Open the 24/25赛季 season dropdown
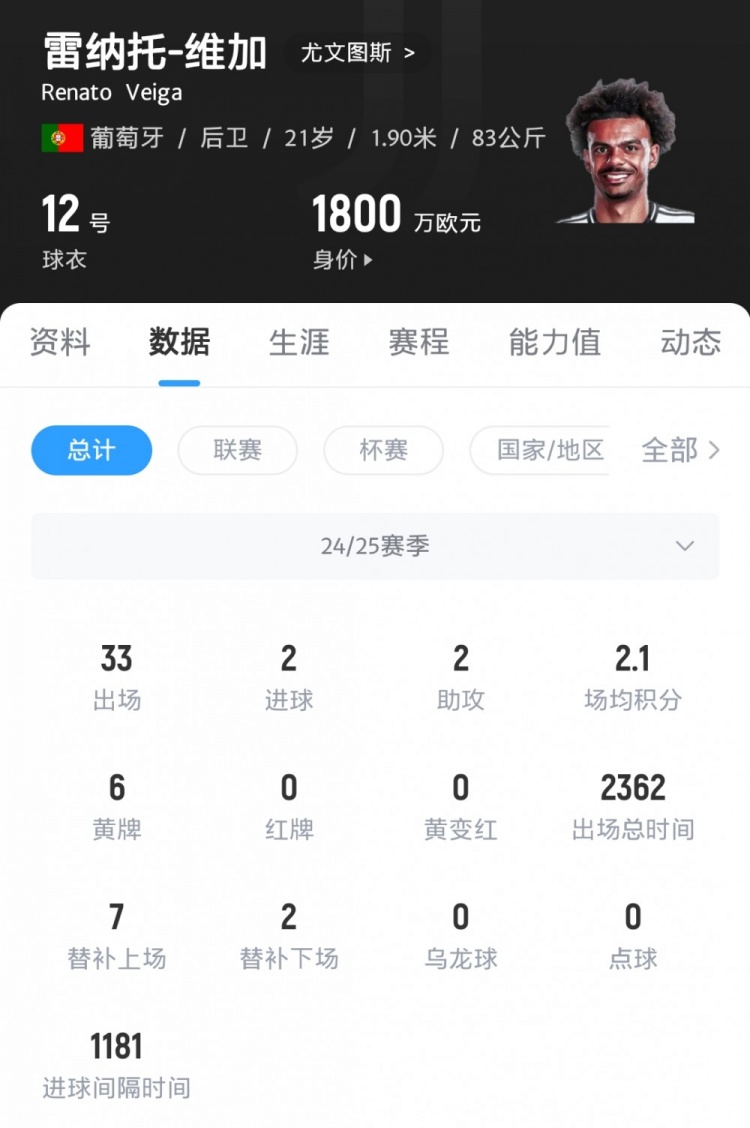Viewport: 750px width, 1128px height. pos(375,546)
